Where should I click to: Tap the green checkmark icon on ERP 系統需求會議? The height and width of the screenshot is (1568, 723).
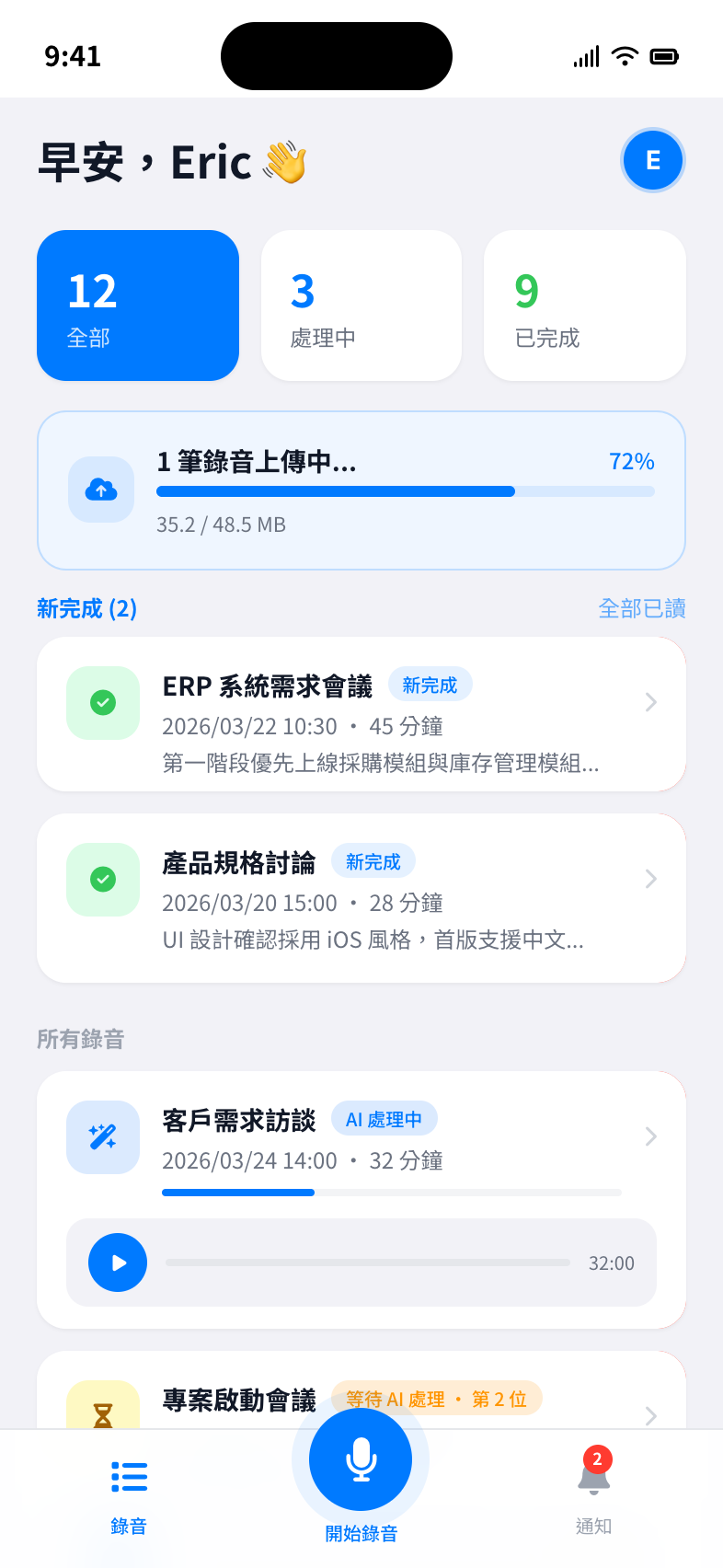102,702
